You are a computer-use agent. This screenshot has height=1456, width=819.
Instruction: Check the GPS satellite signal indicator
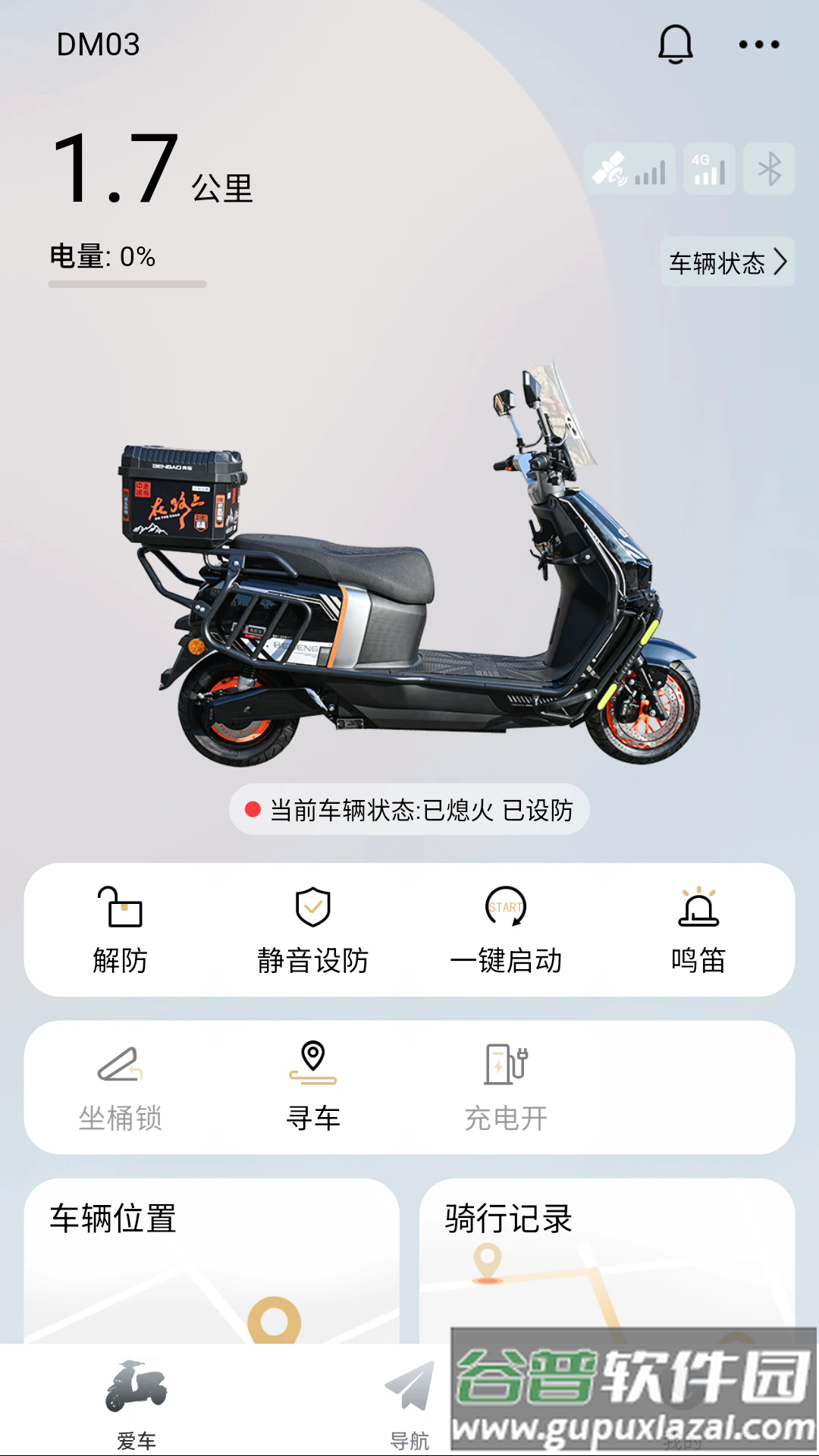(630, 170)
